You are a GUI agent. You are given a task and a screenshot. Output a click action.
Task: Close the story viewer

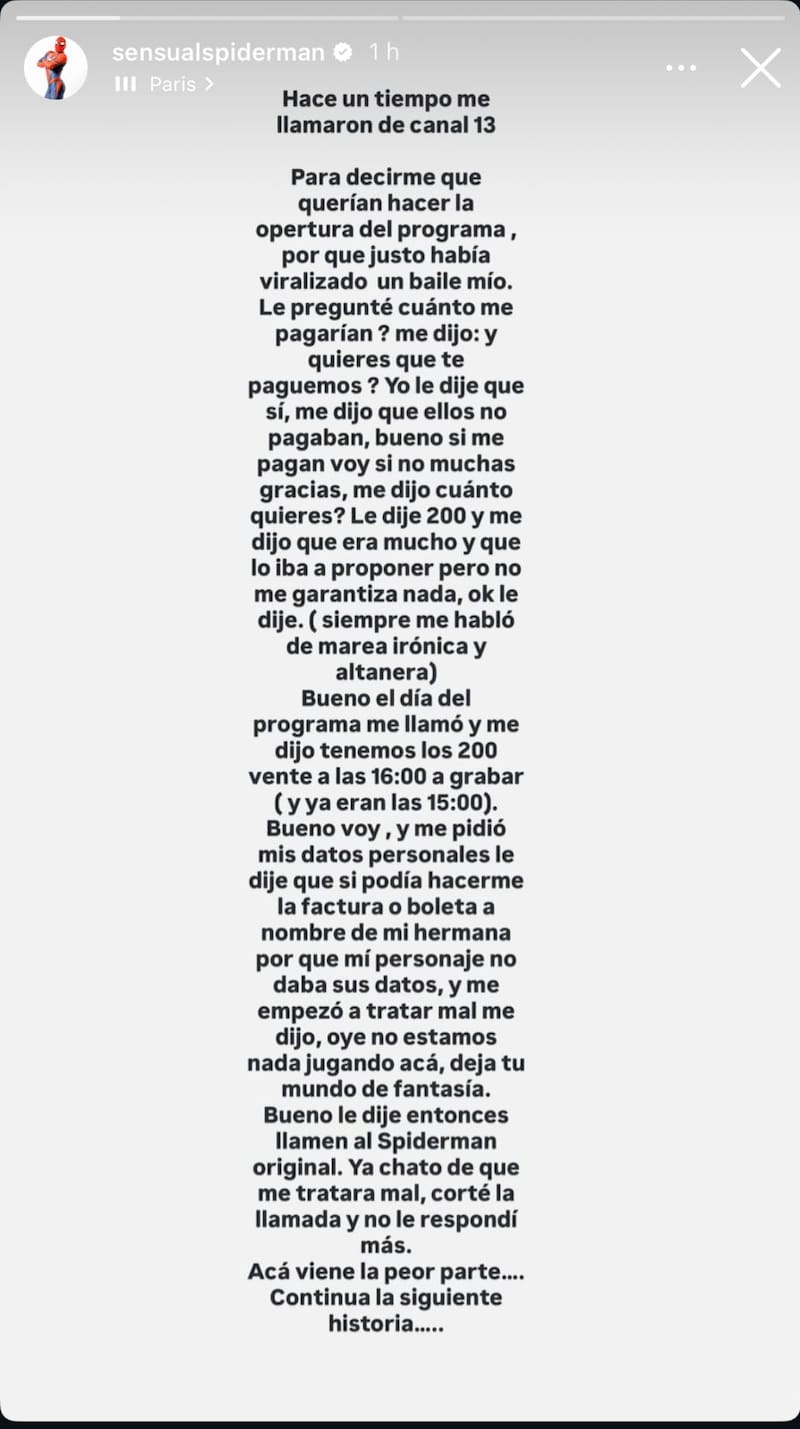(760, 68)
